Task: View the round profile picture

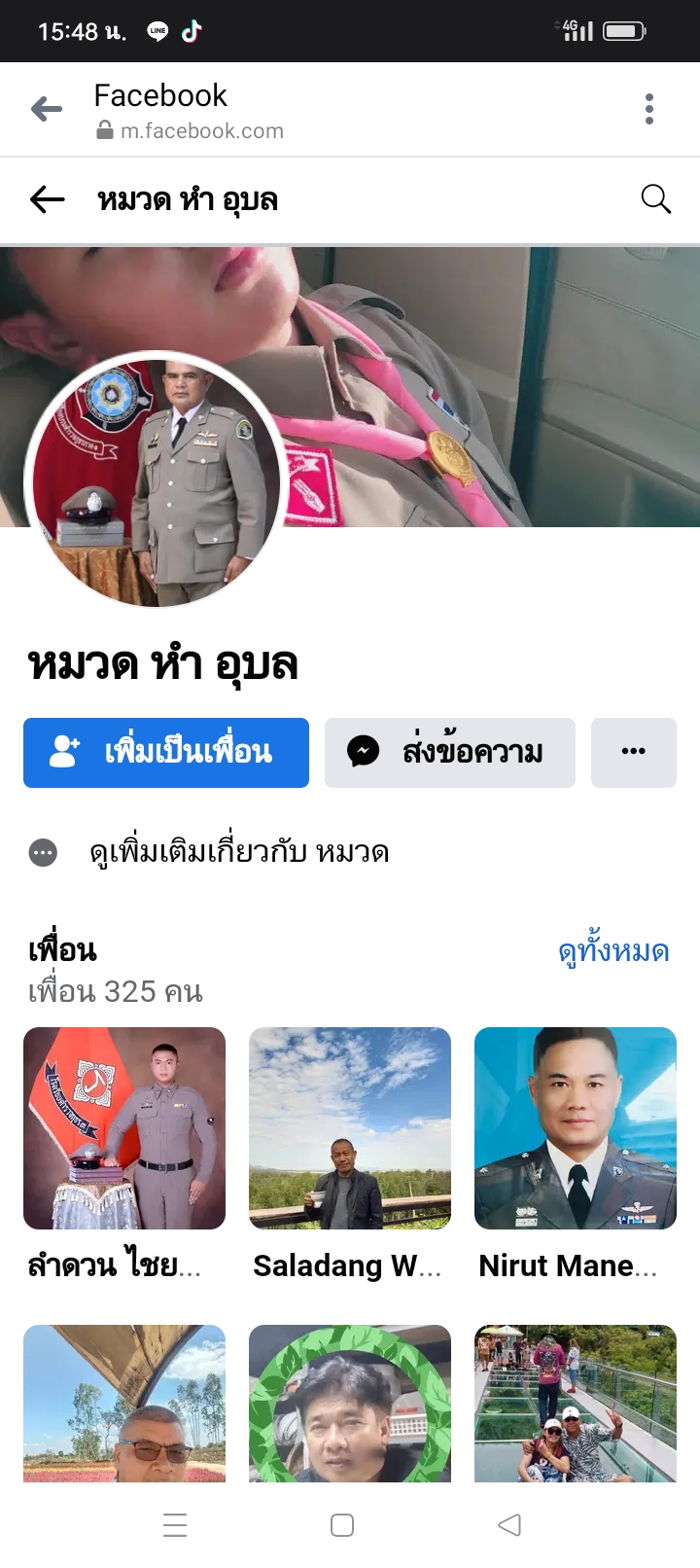Action: (156, 480)
